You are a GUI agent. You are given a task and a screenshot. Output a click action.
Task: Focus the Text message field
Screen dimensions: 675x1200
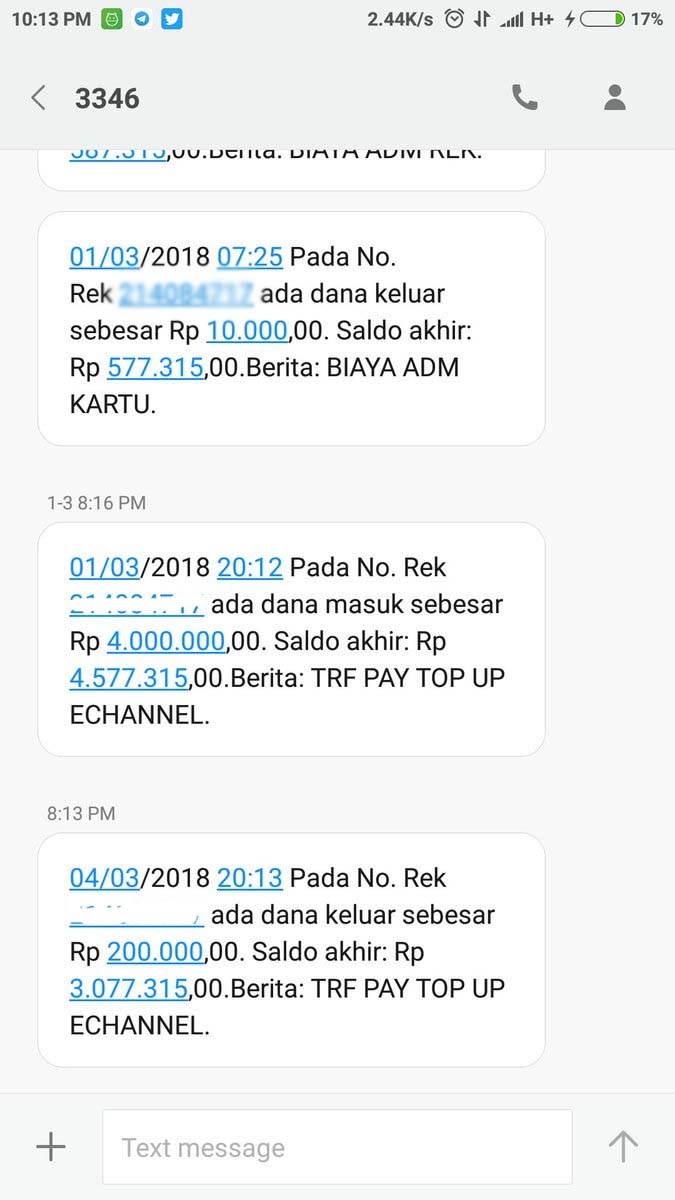pyautogui.click(x=337, y=1147)
